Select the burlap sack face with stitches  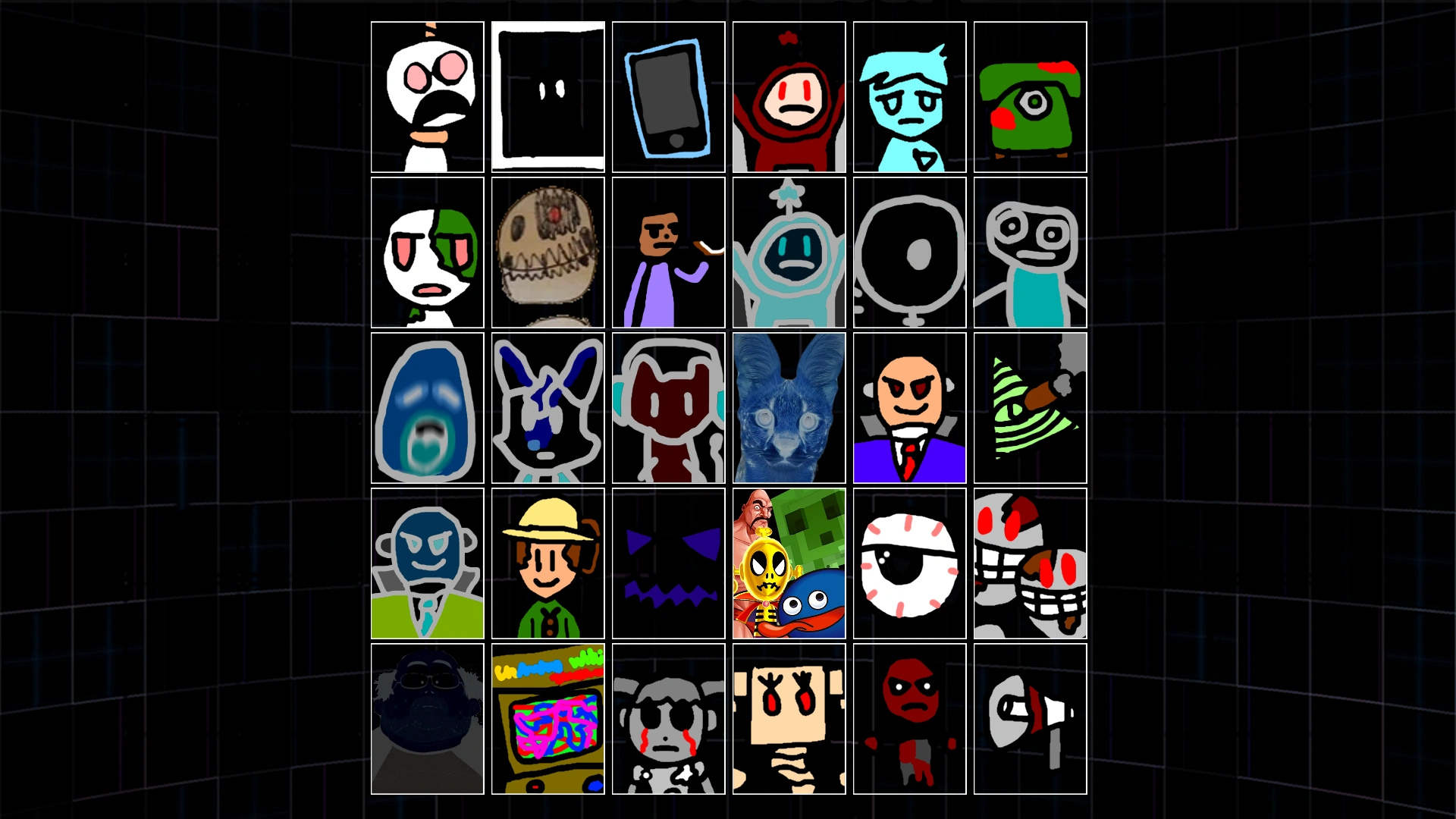(548, 253)
